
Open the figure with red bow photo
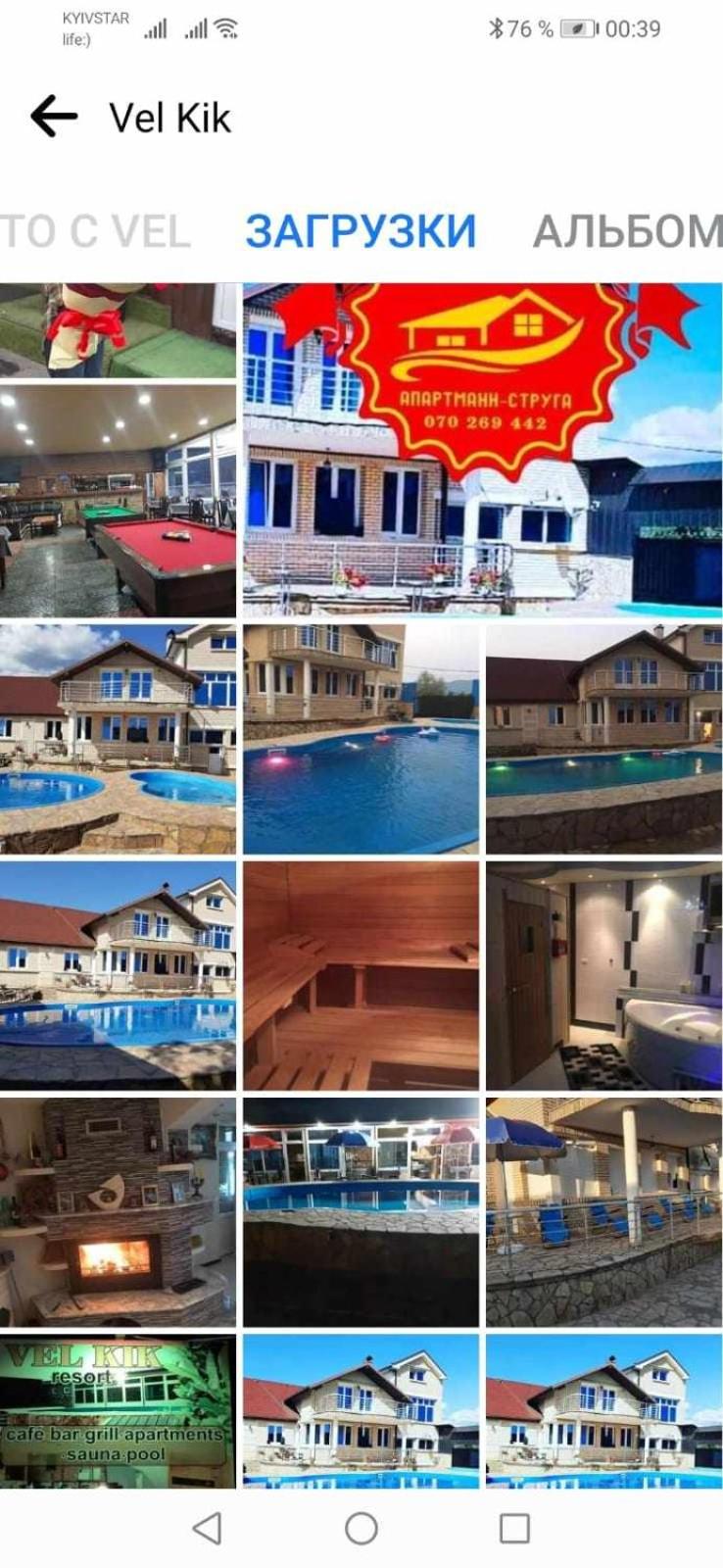coord(119,330)
